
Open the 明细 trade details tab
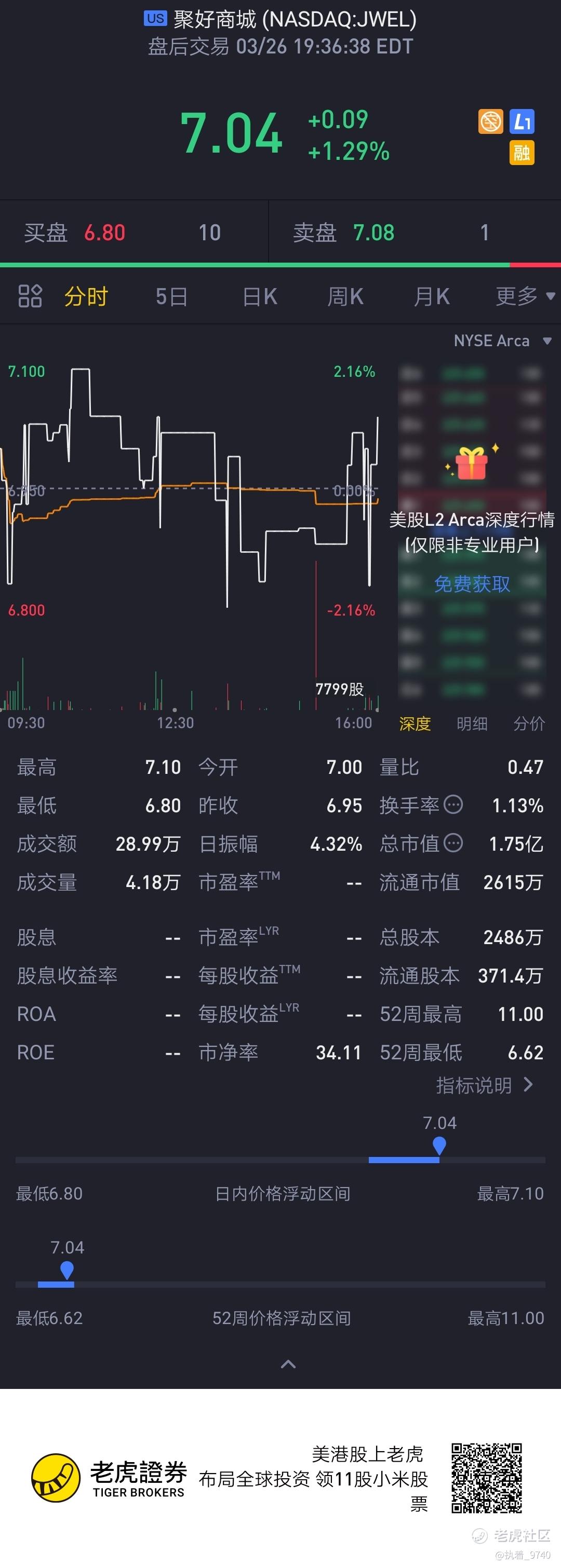click(x=472, y=724)
